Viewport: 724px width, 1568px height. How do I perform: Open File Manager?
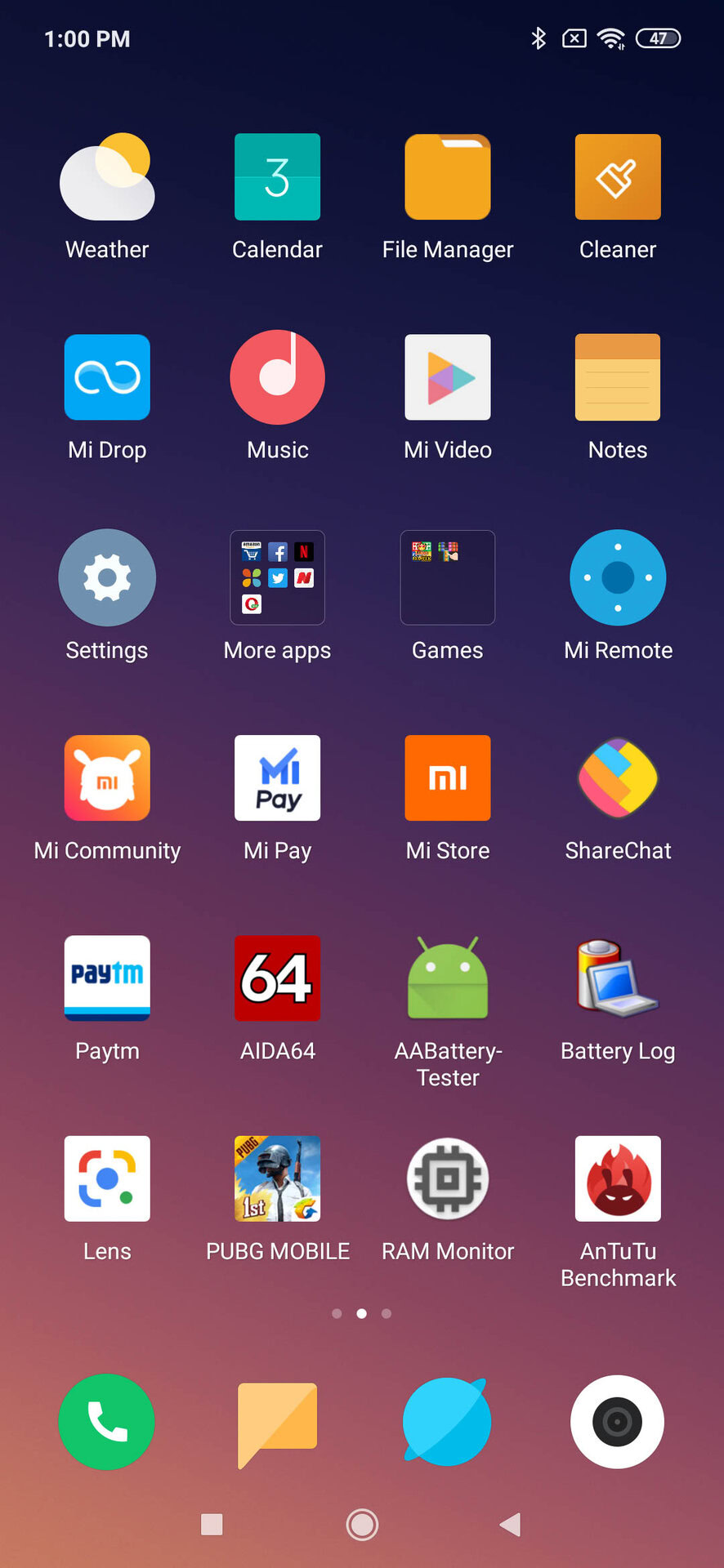(447, 177)
